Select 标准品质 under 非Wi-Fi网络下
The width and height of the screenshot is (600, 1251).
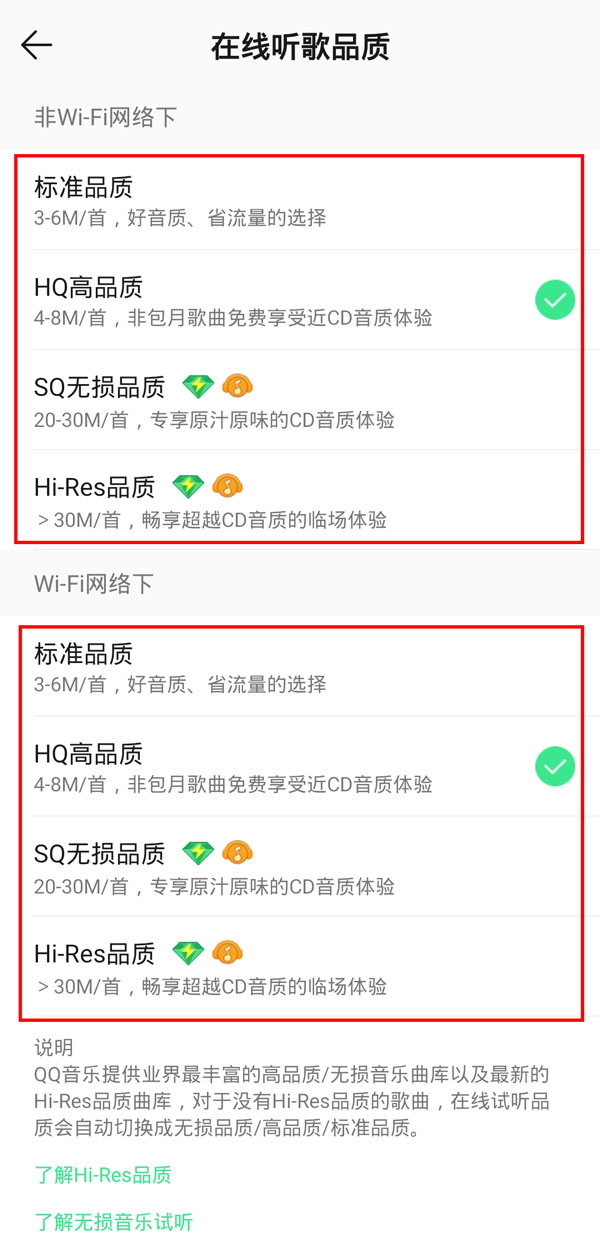pos(298,200)
